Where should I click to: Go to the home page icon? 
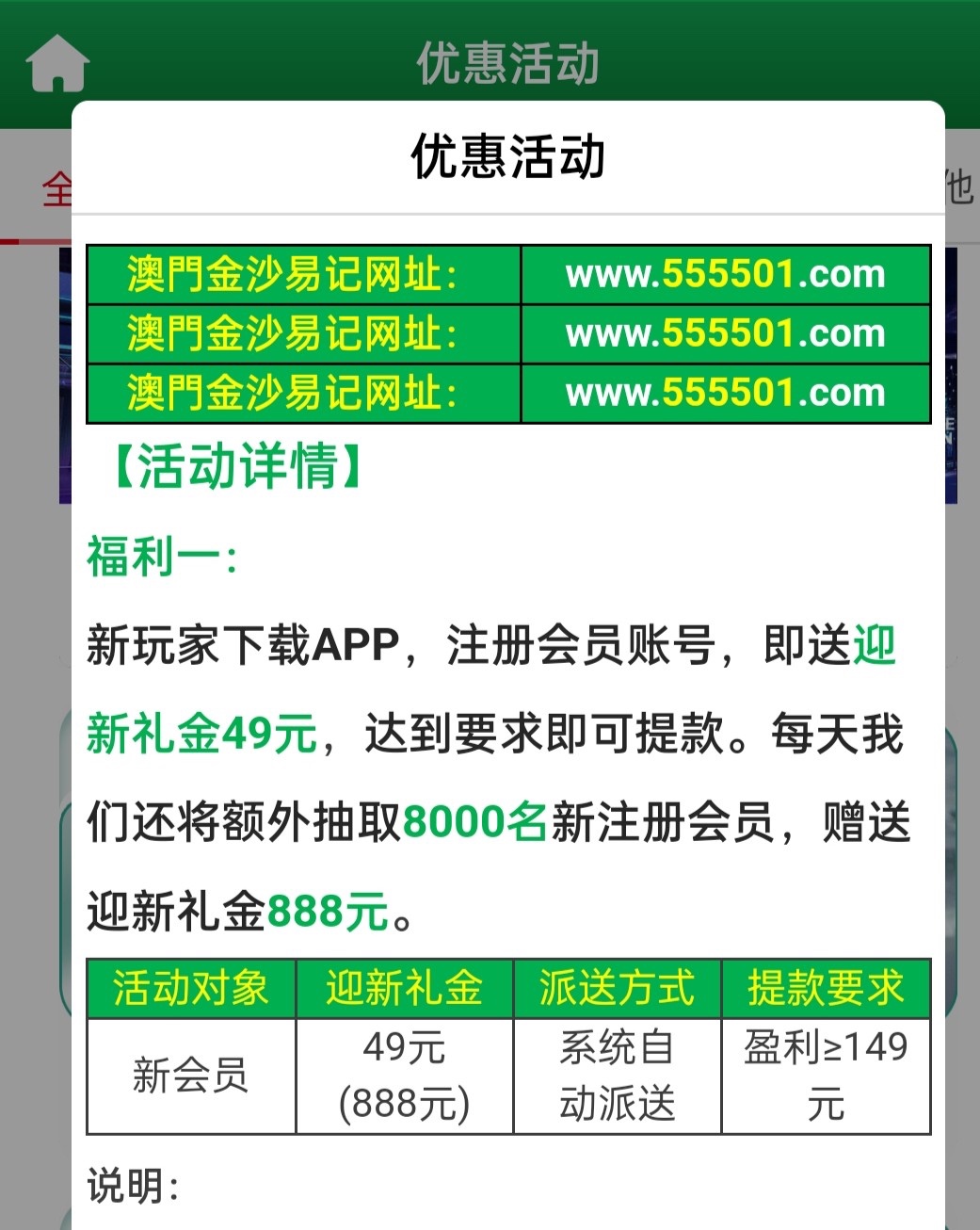(x=57, y=63)
